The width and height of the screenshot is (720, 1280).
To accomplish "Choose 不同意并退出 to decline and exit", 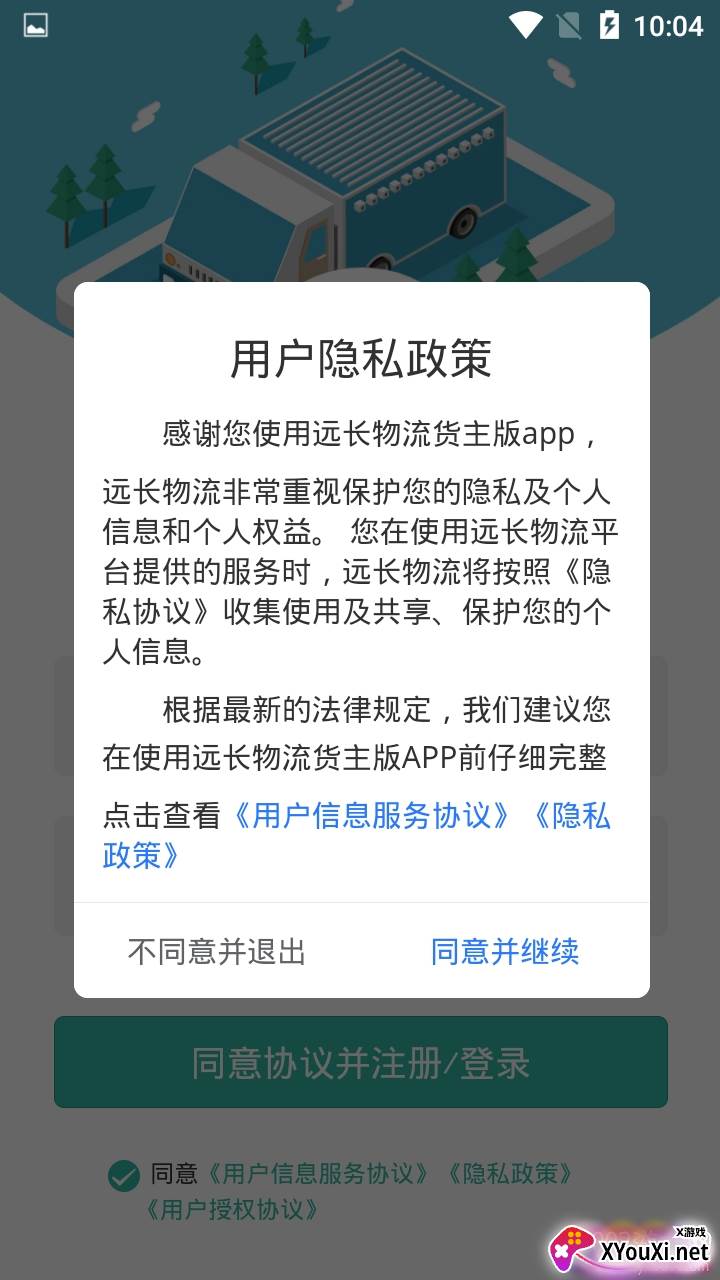I will (216, 951).
